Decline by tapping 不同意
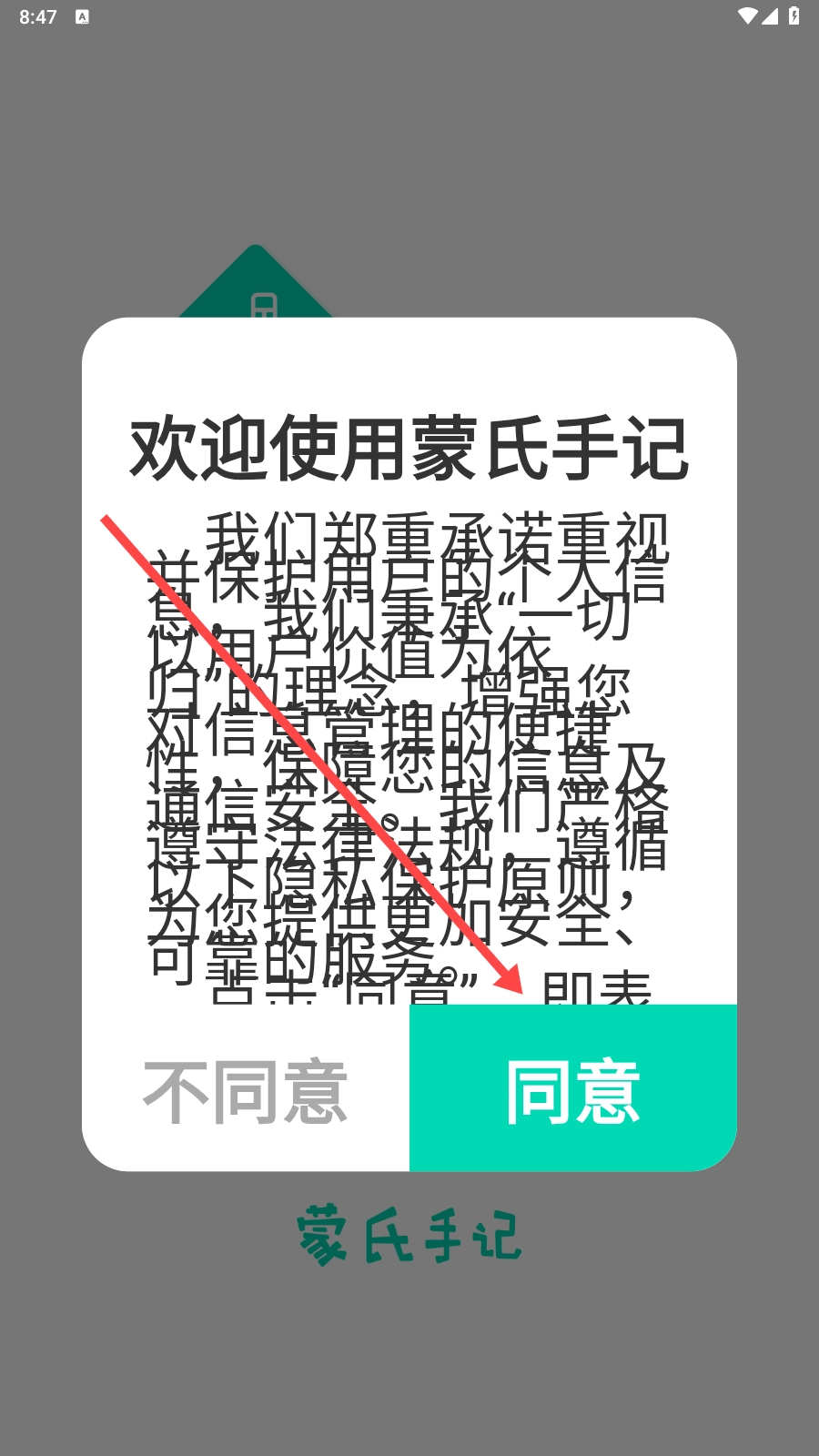Viewport: 819px width, 1456px height. (246, 1090)
